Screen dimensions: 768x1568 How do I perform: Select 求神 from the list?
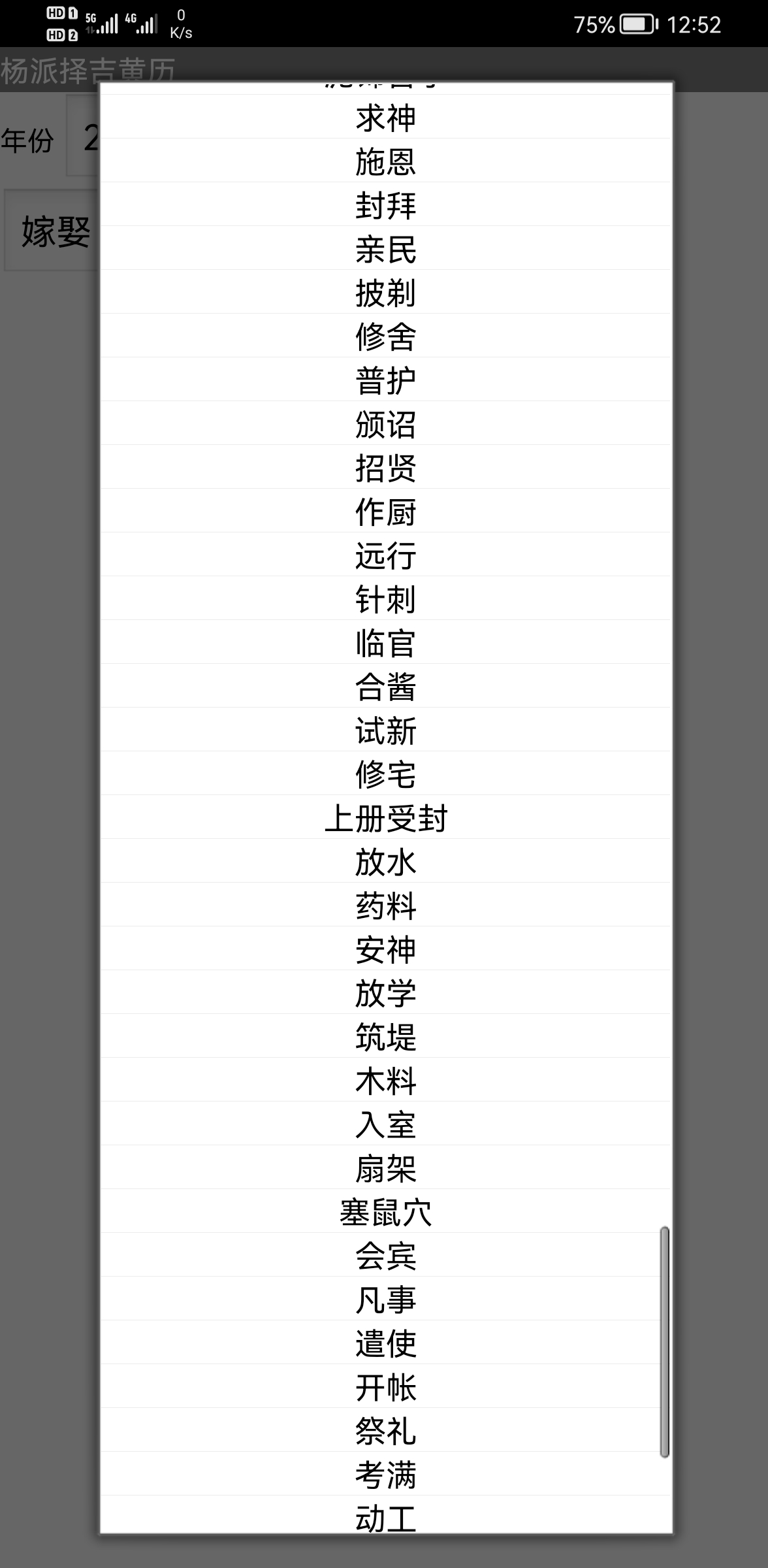(x=385, y=118)
